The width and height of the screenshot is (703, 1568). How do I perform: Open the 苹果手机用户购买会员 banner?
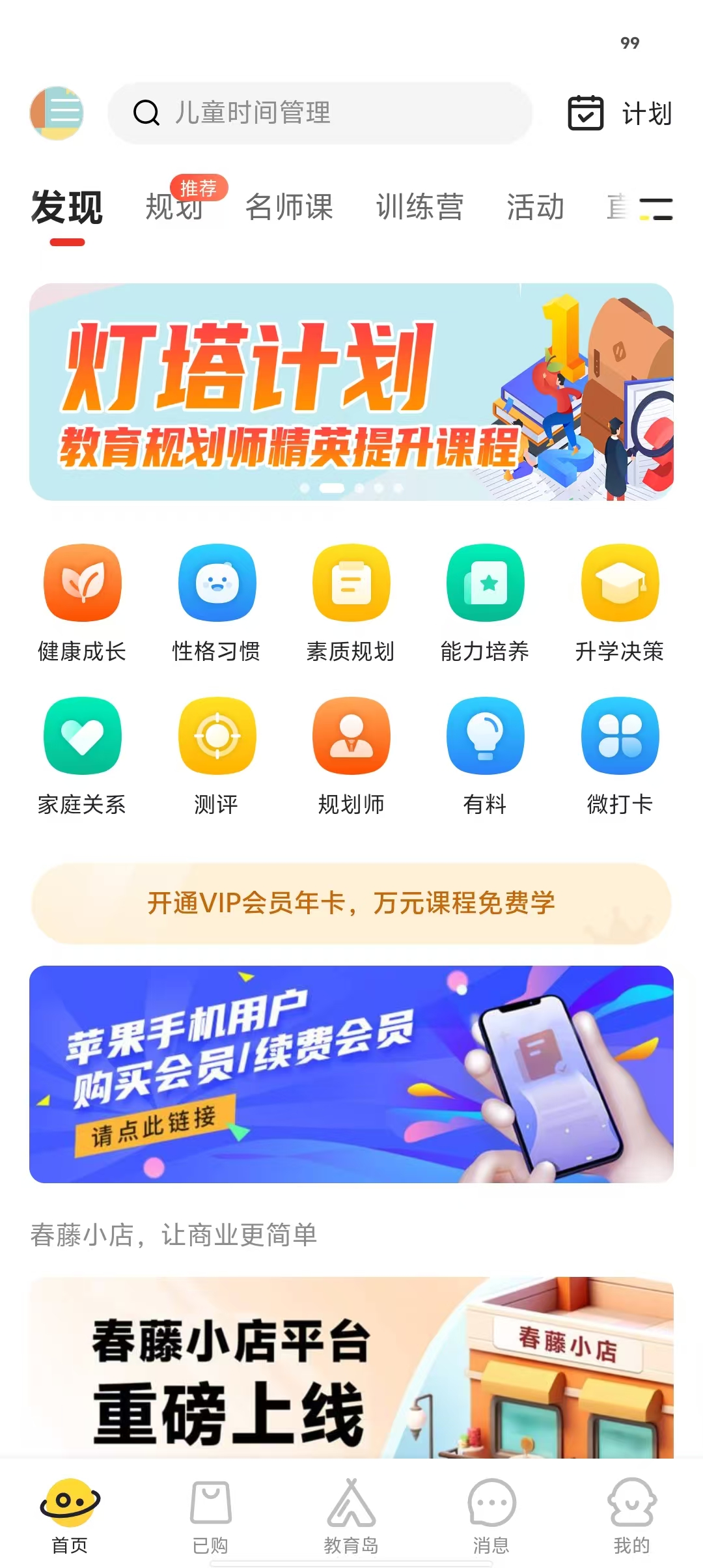[x=351, y=1074]
